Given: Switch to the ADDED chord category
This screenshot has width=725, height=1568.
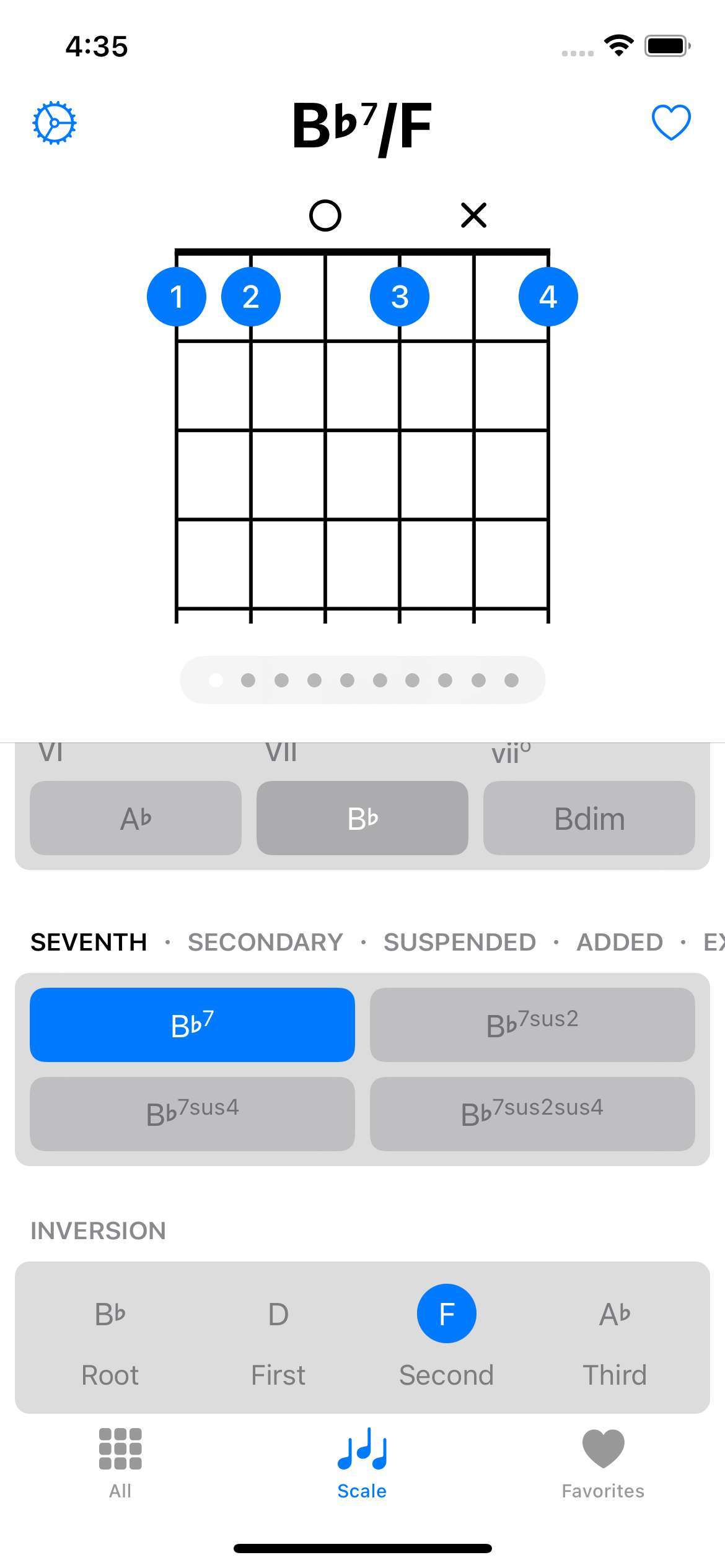Looking at the screenshot, I should point(620,942).
